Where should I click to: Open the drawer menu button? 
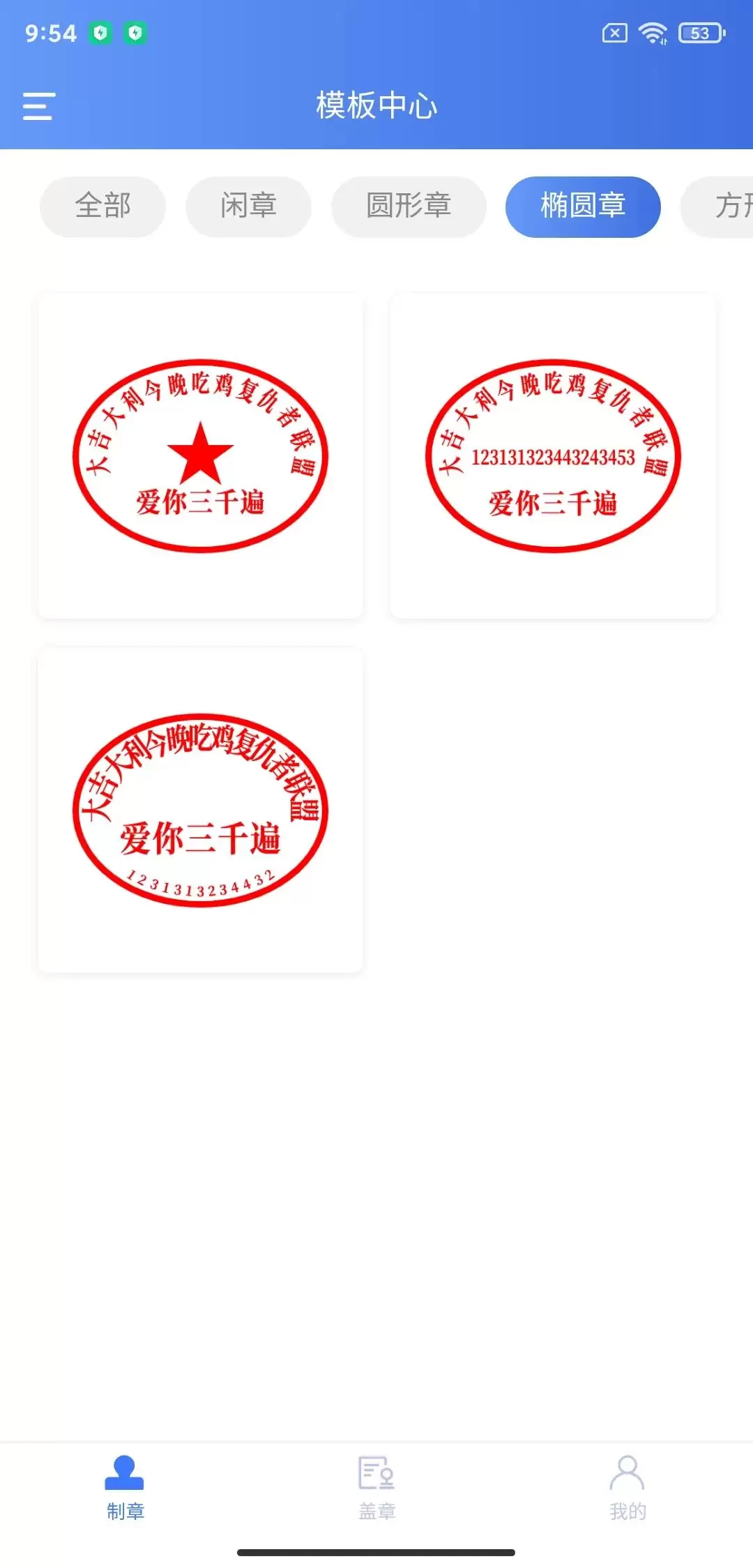pyautogui.click(x=38, y=106)
